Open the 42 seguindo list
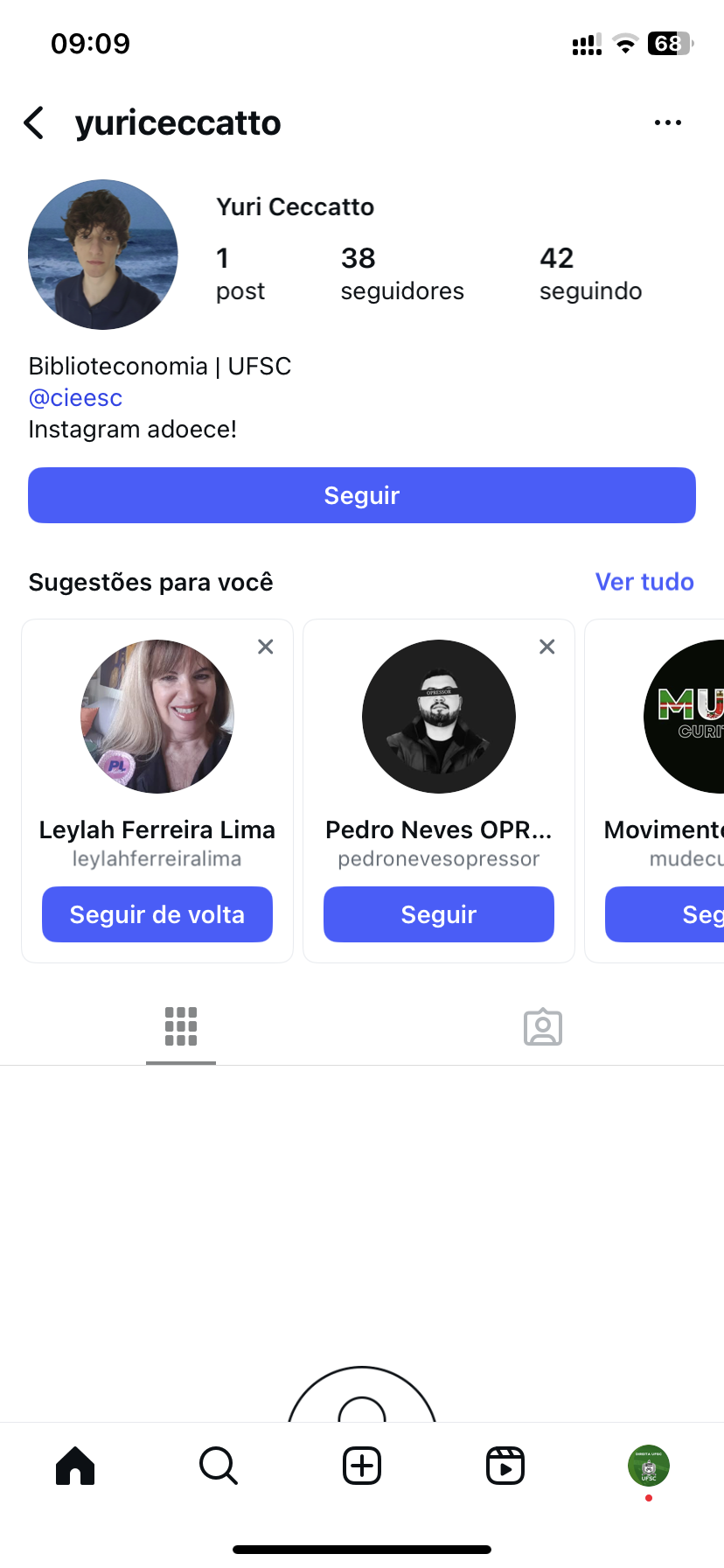 tap(590, 273)
